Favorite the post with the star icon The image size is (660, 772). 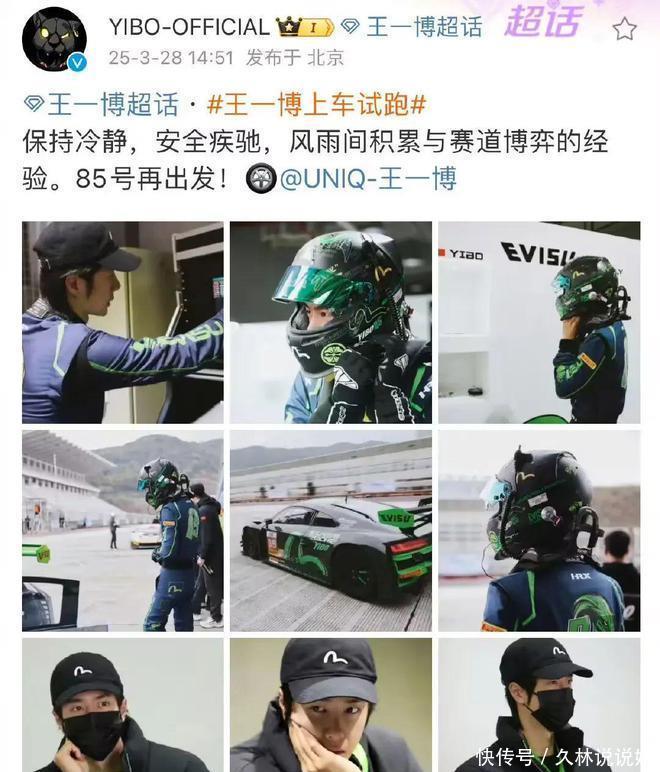[625, 28]
